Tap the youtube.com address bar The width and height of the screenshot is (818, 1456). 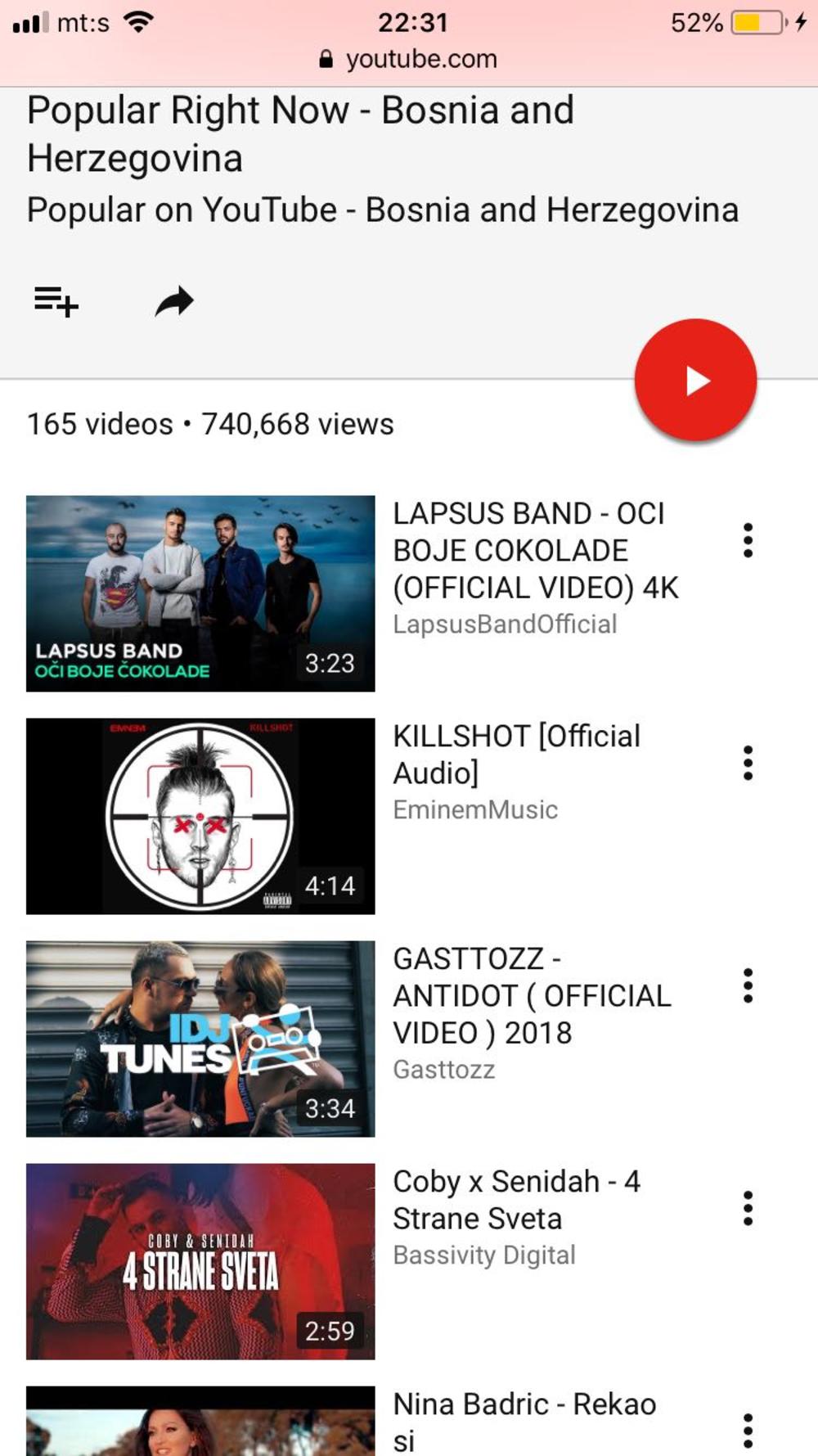(409, 59)
